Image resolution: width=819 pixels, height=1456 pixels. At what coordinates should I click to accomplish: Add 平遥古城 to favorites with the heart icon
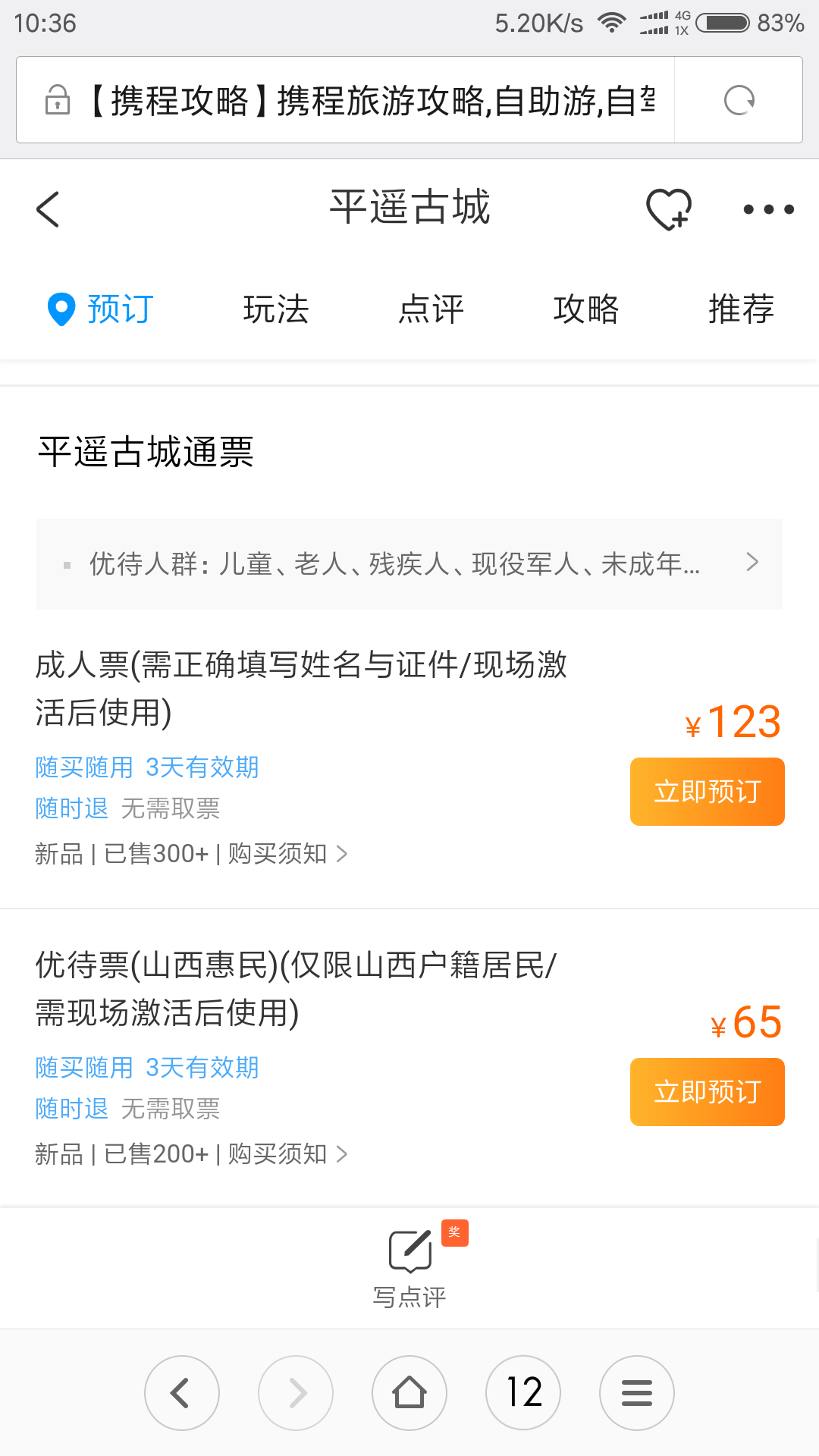[669, 209]
